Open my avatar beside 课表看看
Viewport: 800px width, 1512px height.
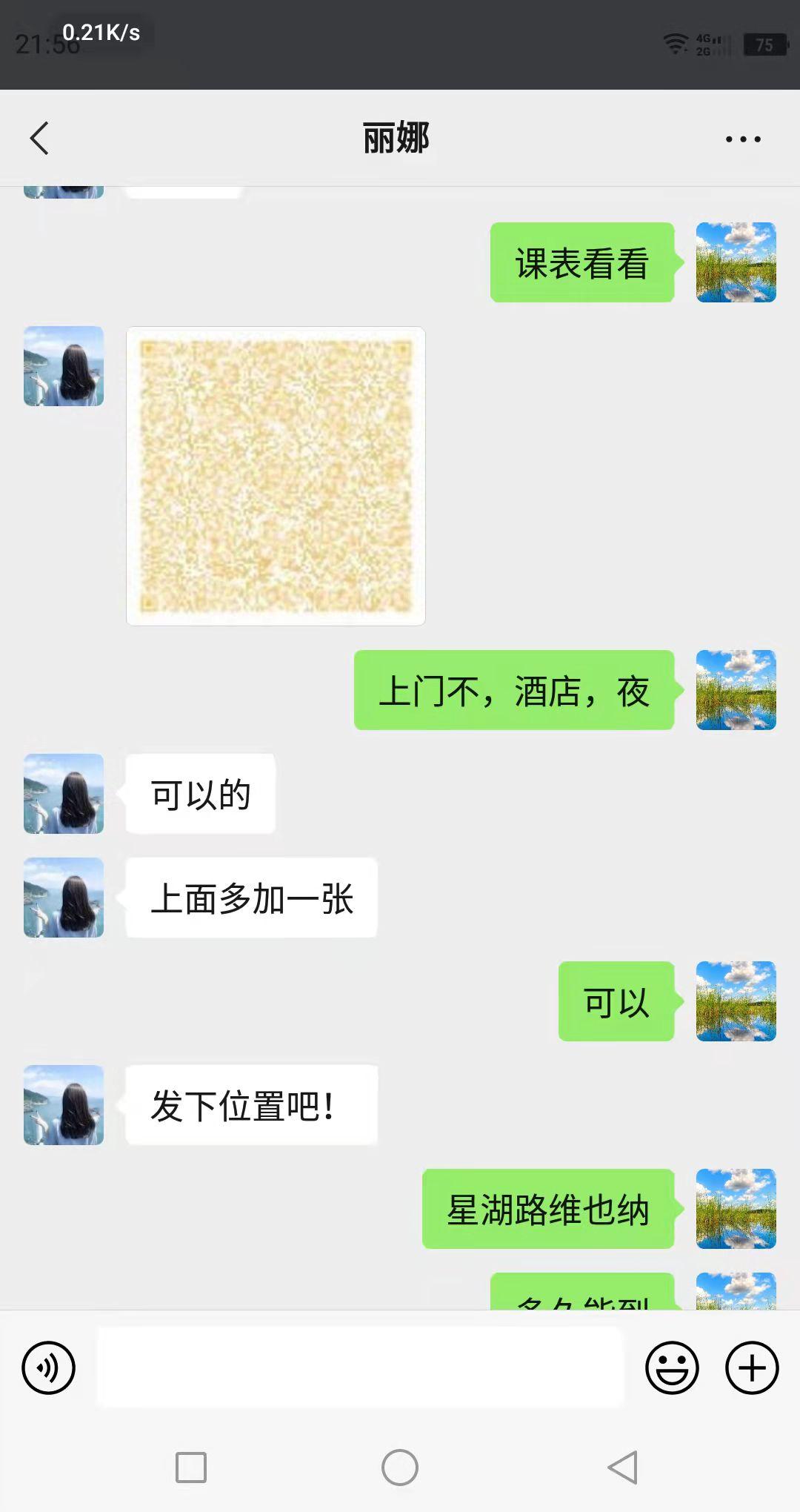click(736, 262)
